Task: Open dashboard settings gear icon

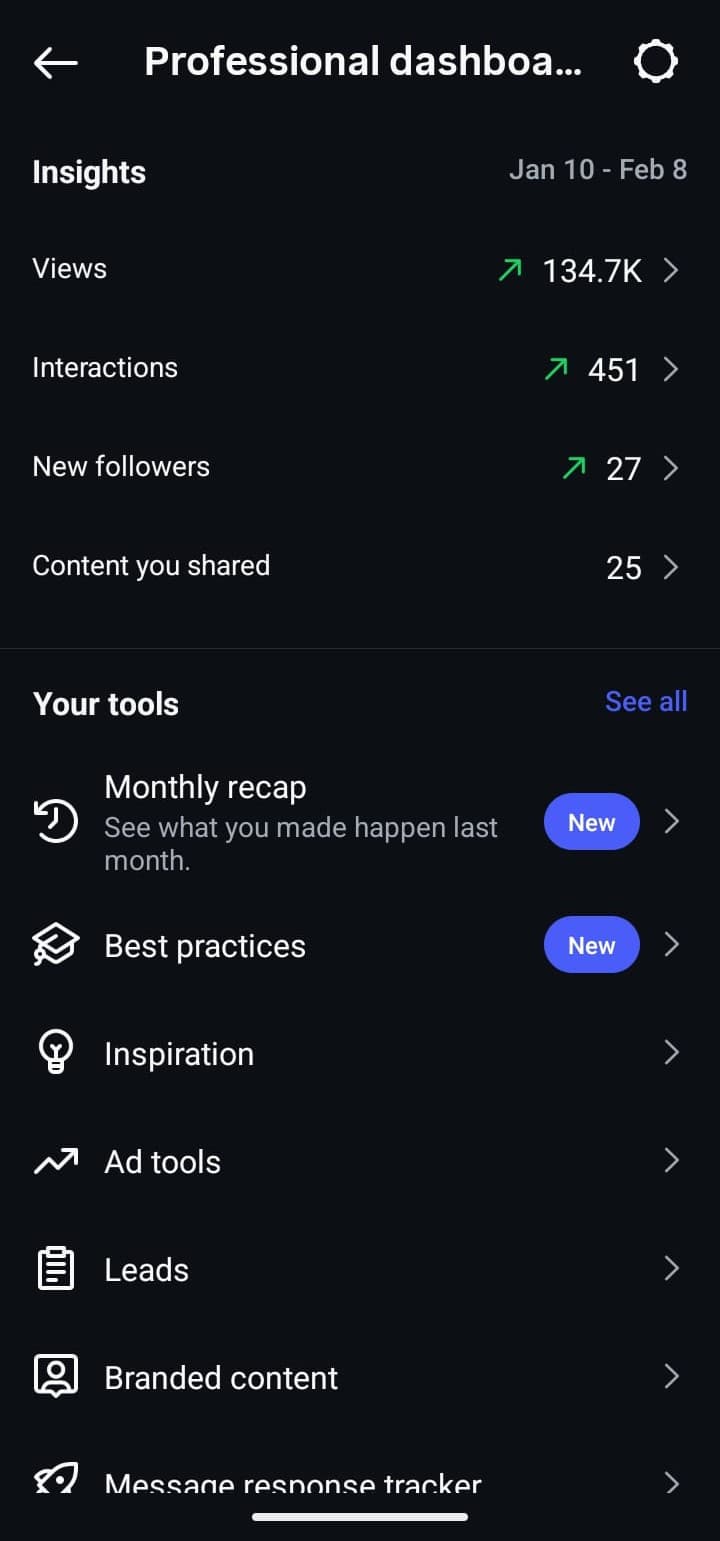Action: click(x=656, y=63)
